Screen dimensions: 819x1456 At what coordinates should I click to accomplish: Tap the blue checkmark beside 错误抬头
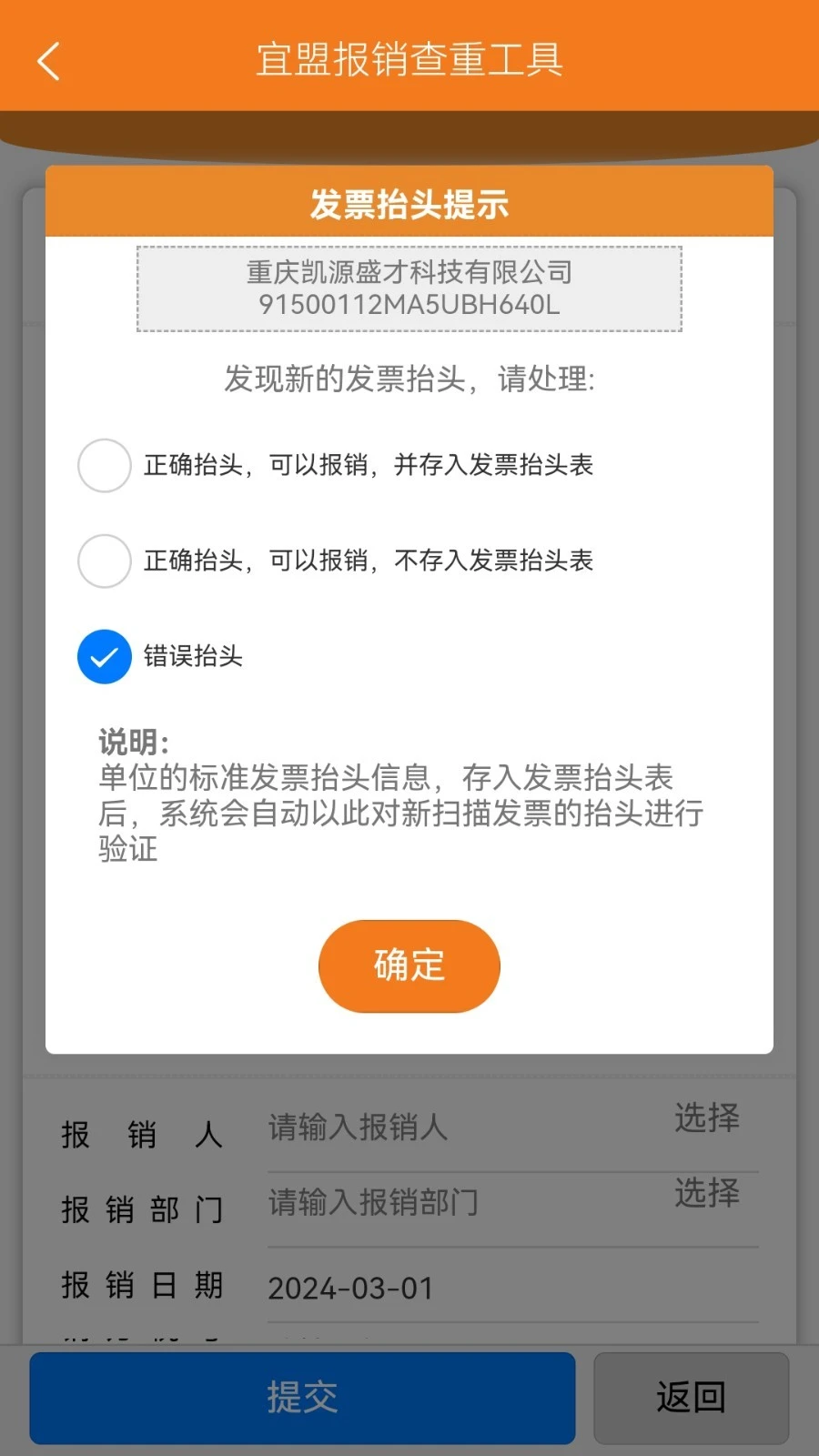coord(104,655)
